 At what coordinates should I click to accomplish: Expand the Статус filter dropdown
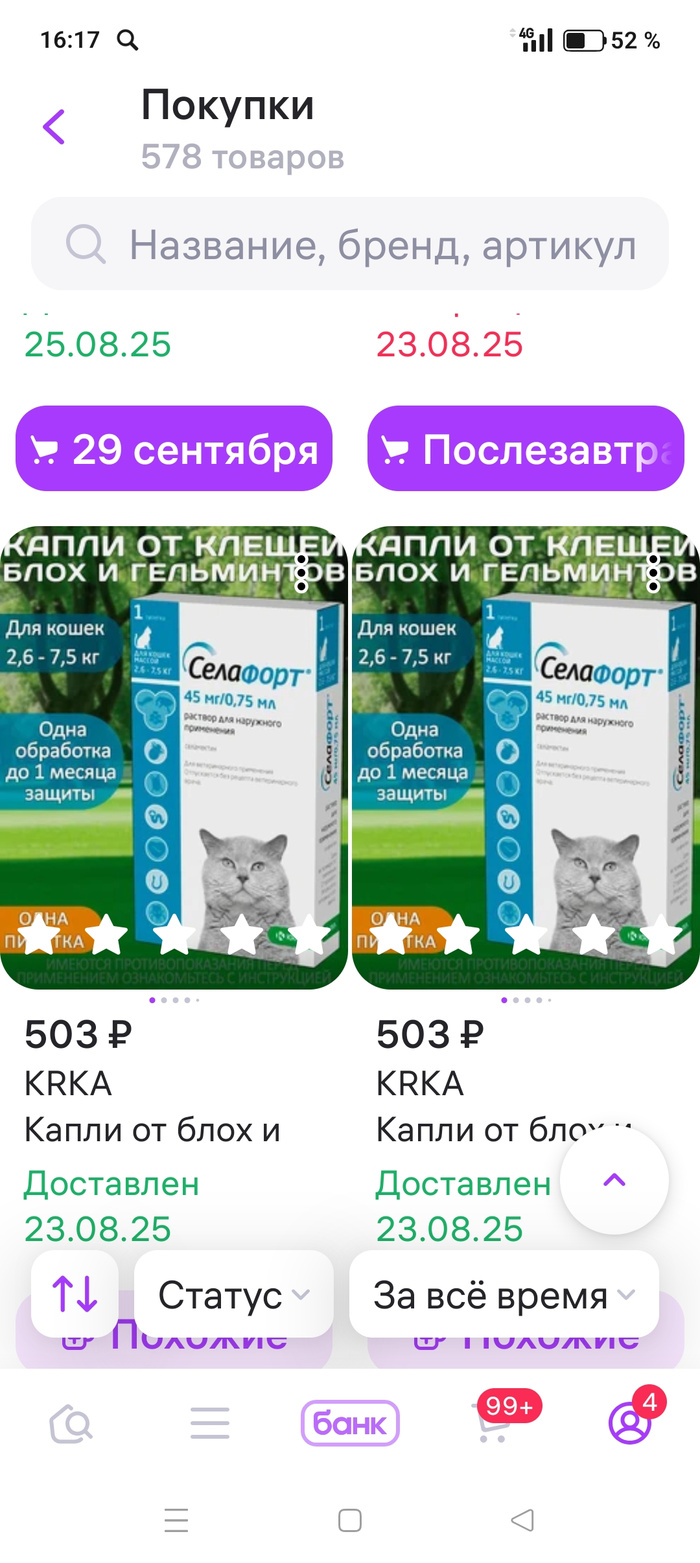point(233,1294)
